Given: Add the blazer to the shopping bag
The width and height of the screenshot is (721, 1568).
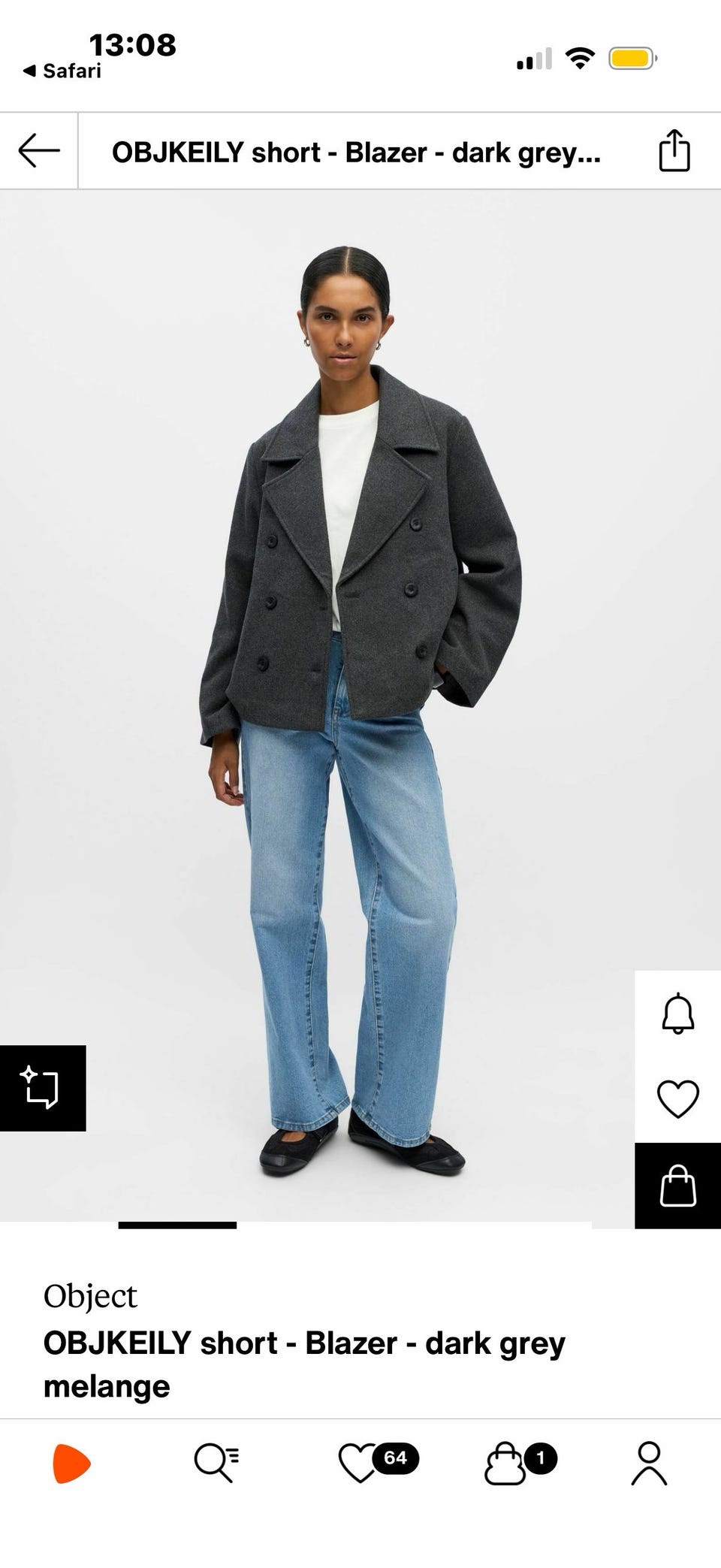Looking at the screenshot, I should point(677,1186).
